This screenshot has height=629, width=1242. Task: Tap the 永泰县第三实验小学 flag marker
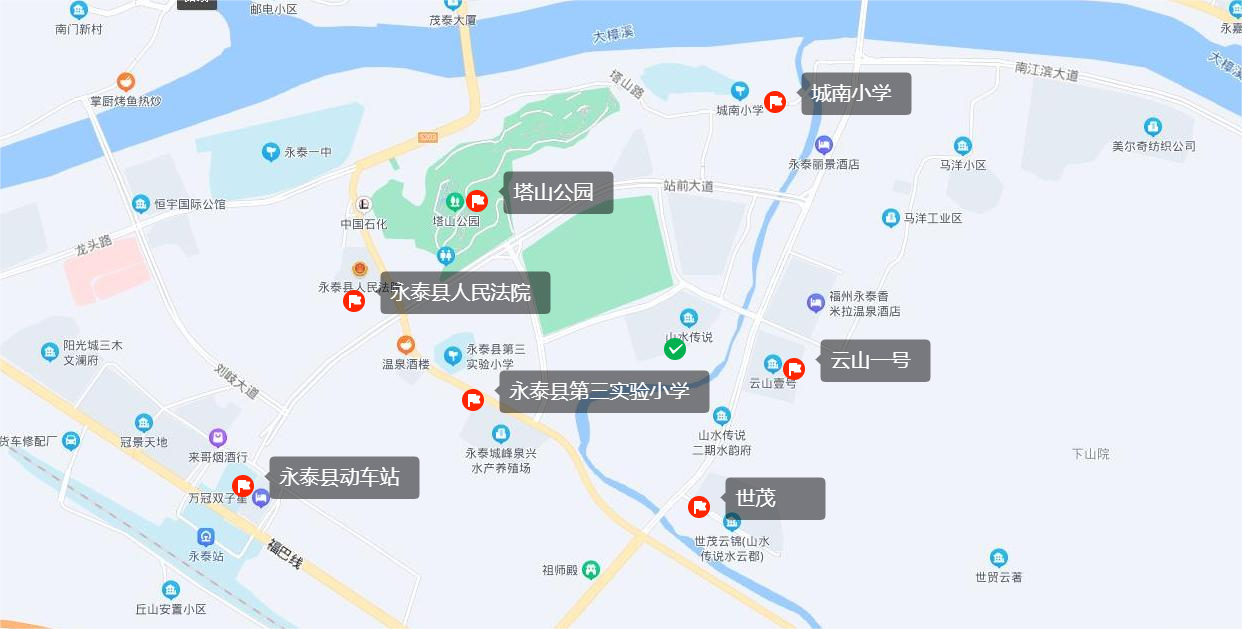(473, 400)
